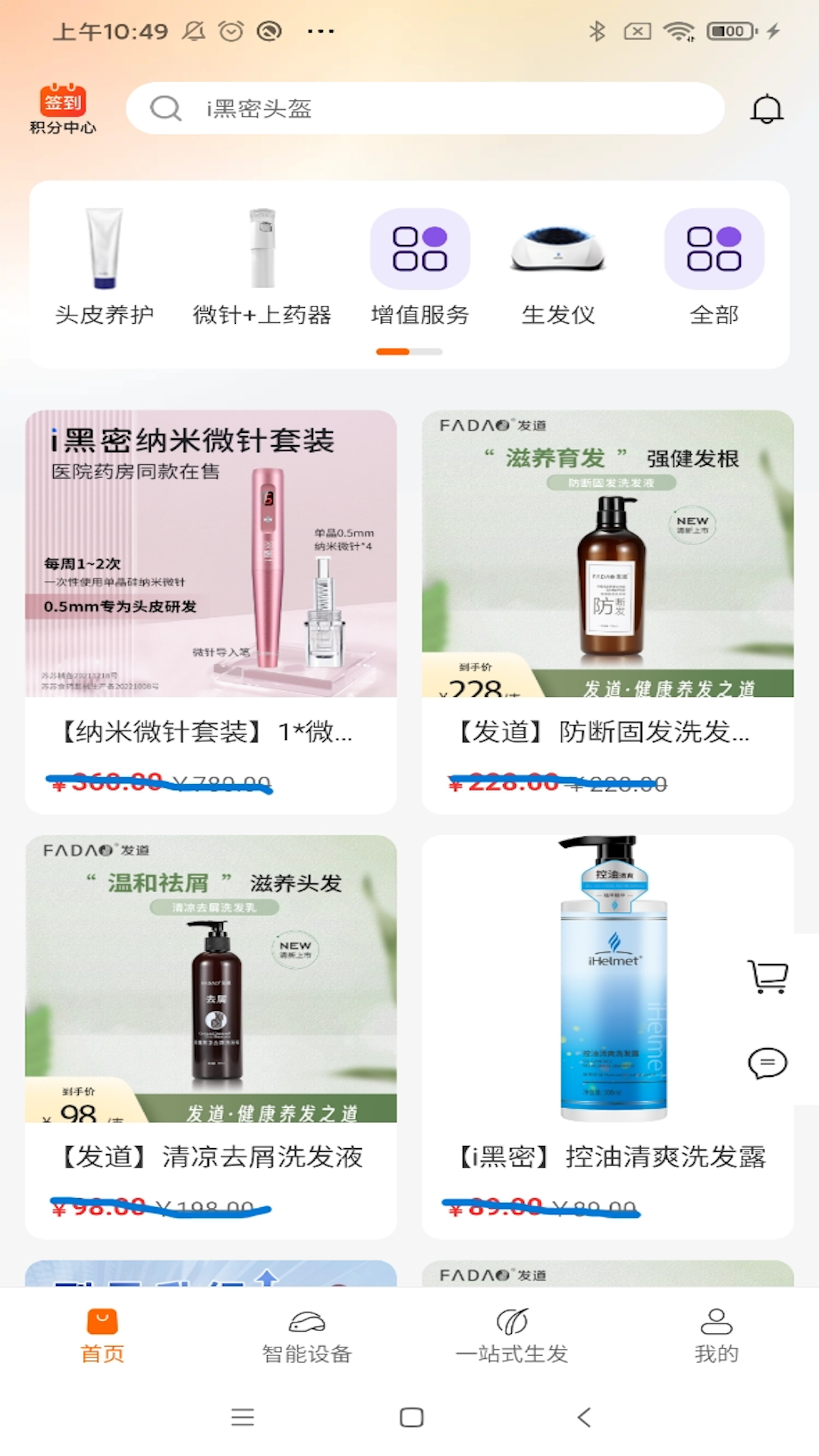Open the 签到积分中心 check-in icon
The height and width of the screenshot is (1456, 819).
(64, 110)
